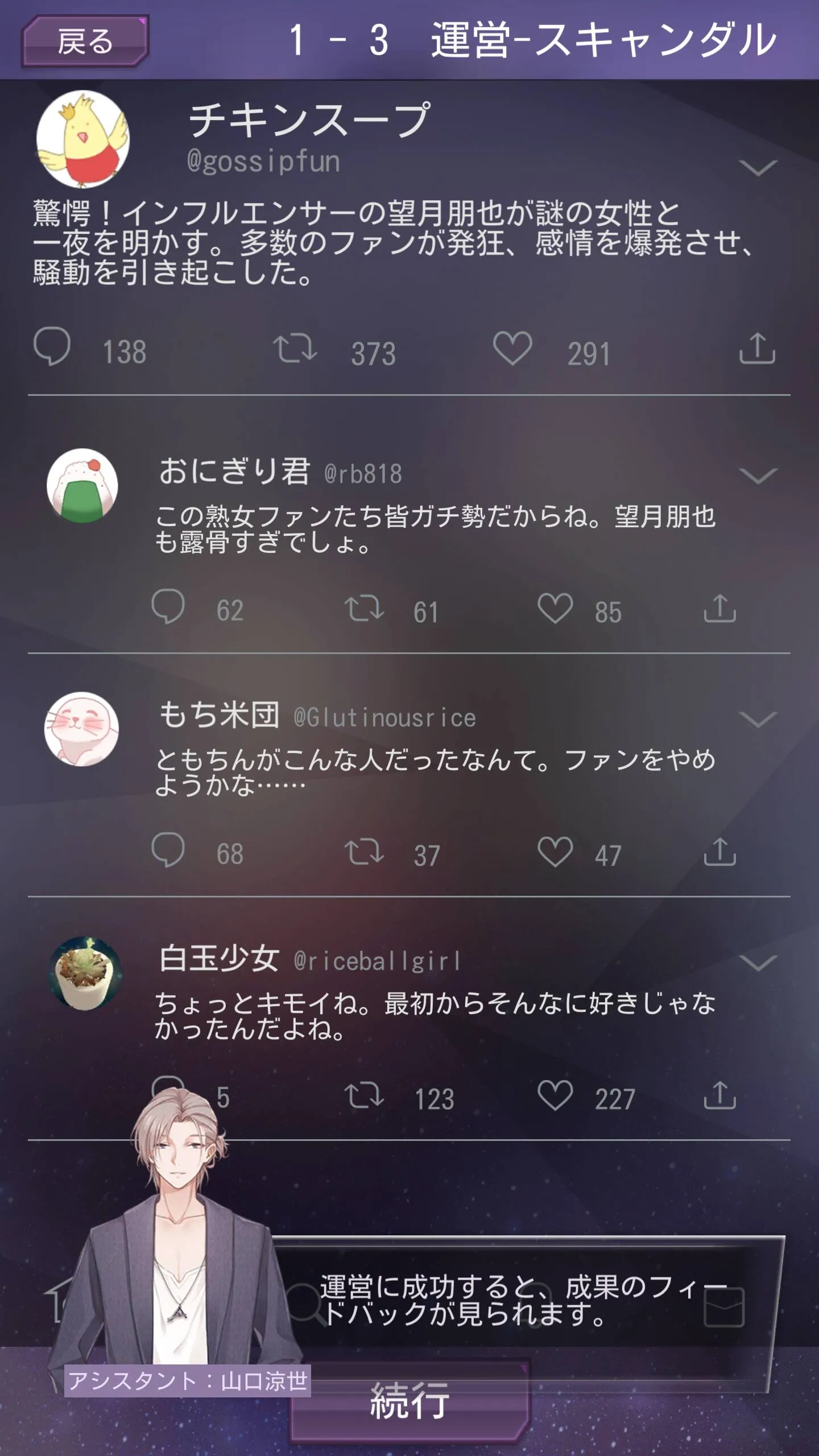Expand chevron on おにぎり君's reply
819x1456 pixels.
758,475
